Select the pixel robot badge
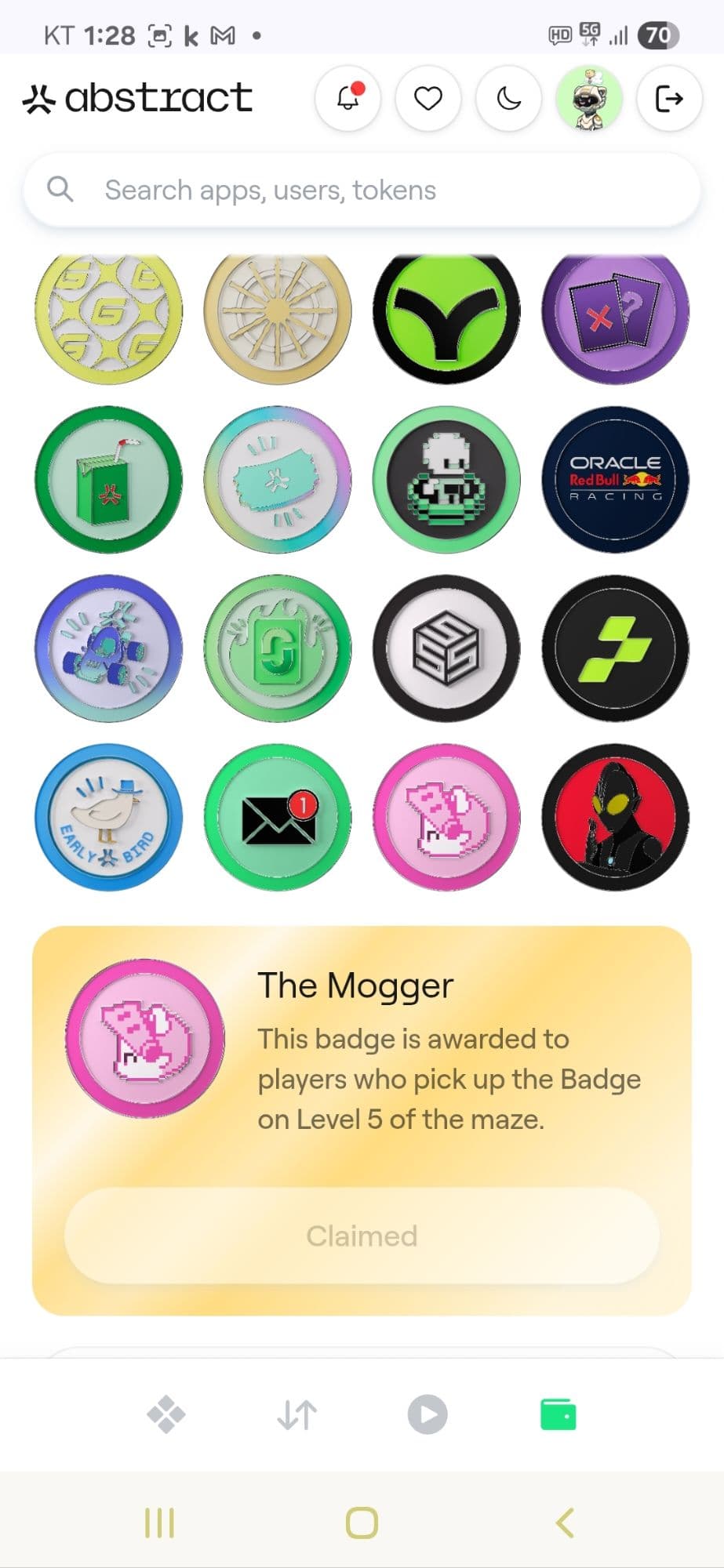724x1568 pixels. pyautogui.click(x=446, y=479)
